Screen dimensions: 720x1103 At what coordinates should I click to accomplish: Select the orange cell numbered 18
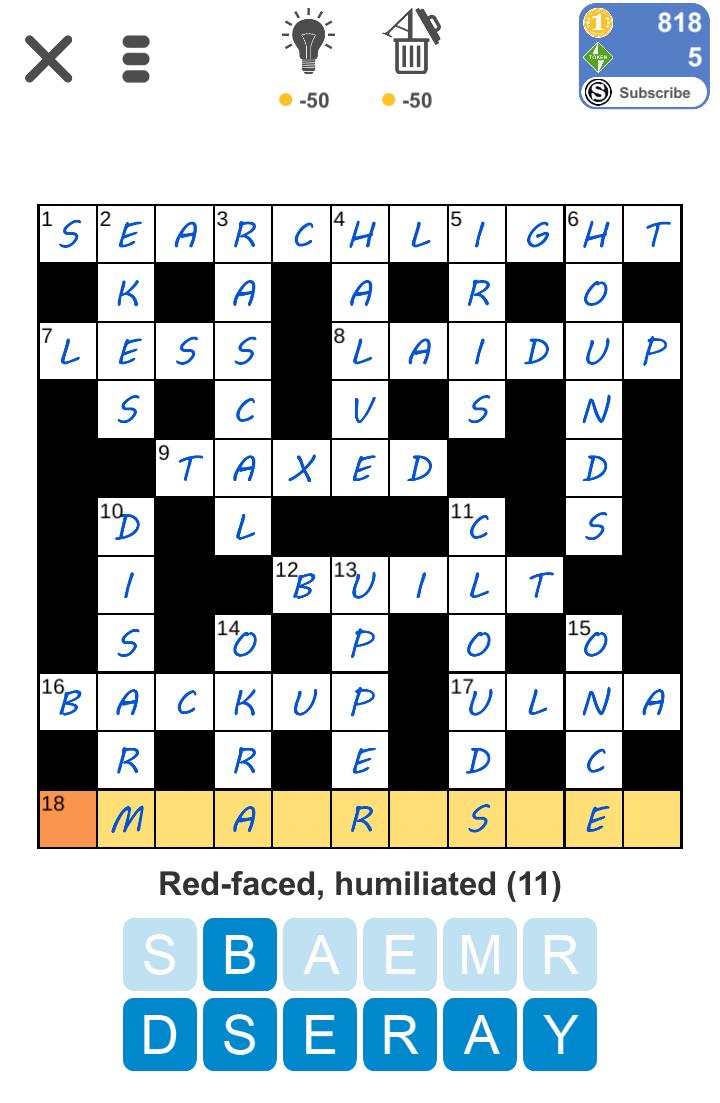(68, 819)
